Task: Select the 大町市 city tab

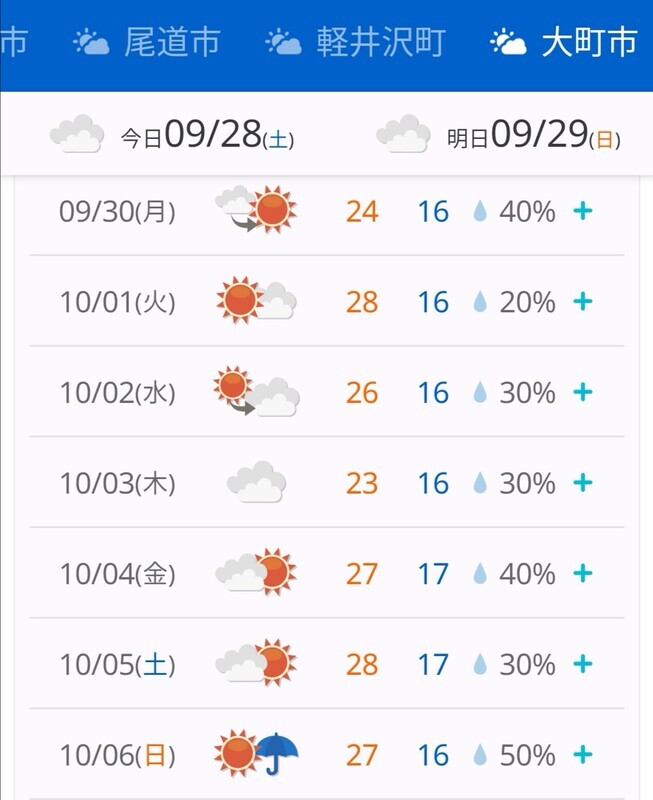Action: [564, 43]
